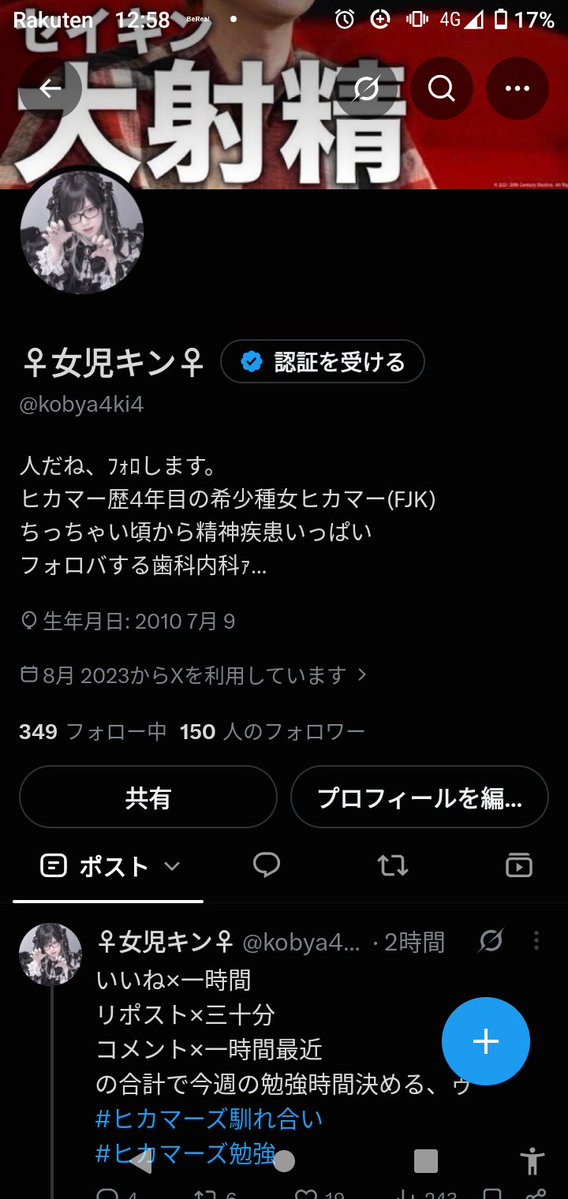Tap the 共有 share button
The image size is (568, 1199).
coord(148,797)
